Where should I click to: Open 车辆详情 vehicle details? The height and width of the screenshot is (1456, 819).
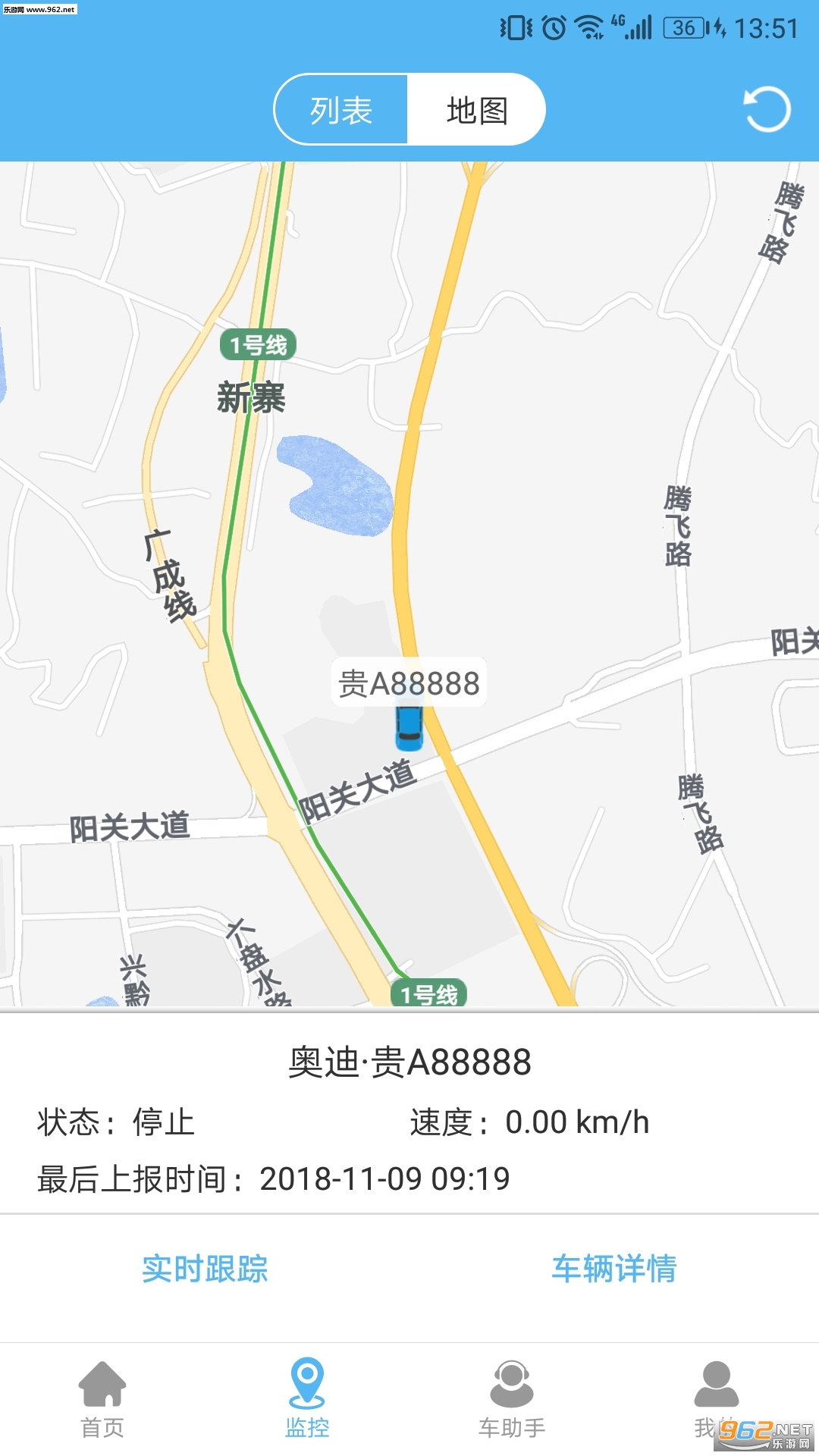pos(613,1269)
